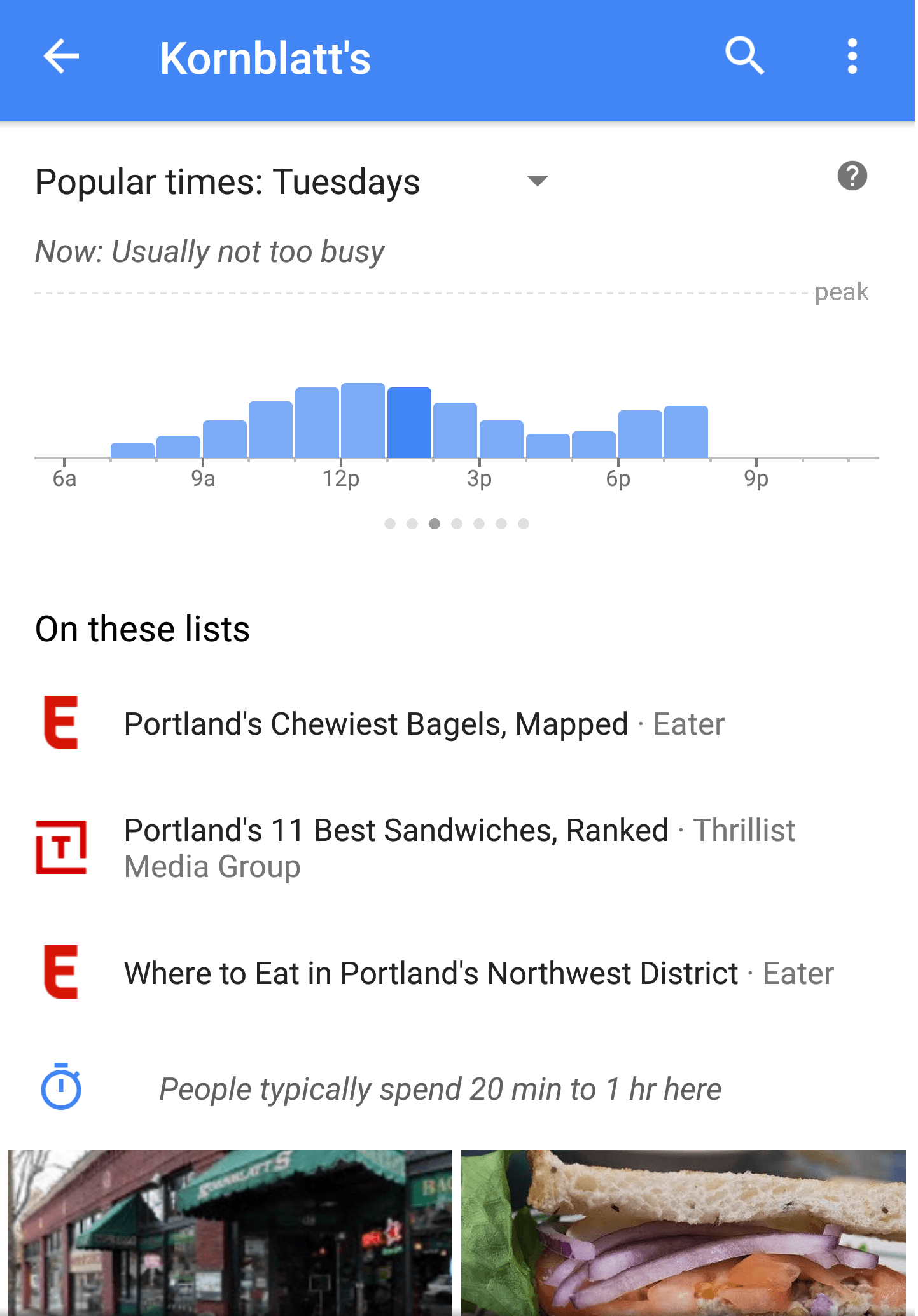
Task: Expand the Popular times day dropdown
Action: [x=537, y=181]
